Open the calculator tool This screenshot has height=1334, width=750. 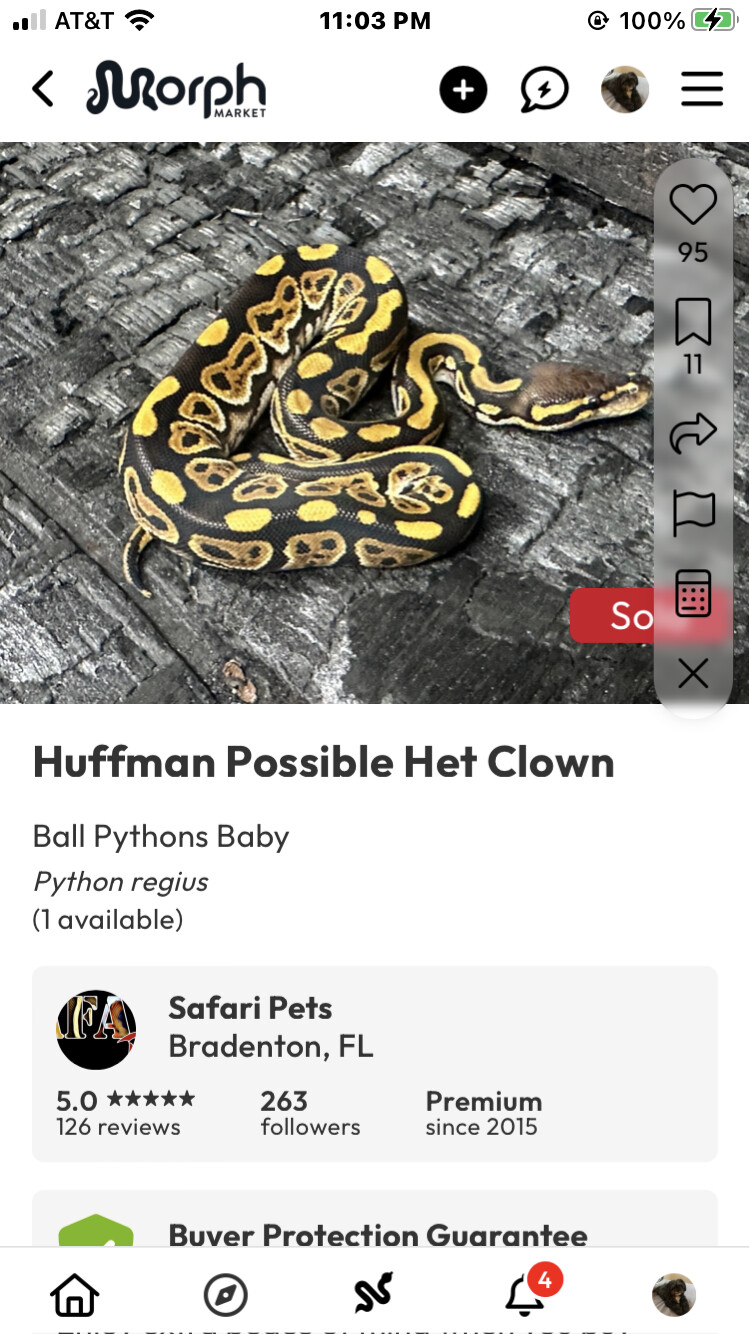pyautogui.click(x=693, y=594)
